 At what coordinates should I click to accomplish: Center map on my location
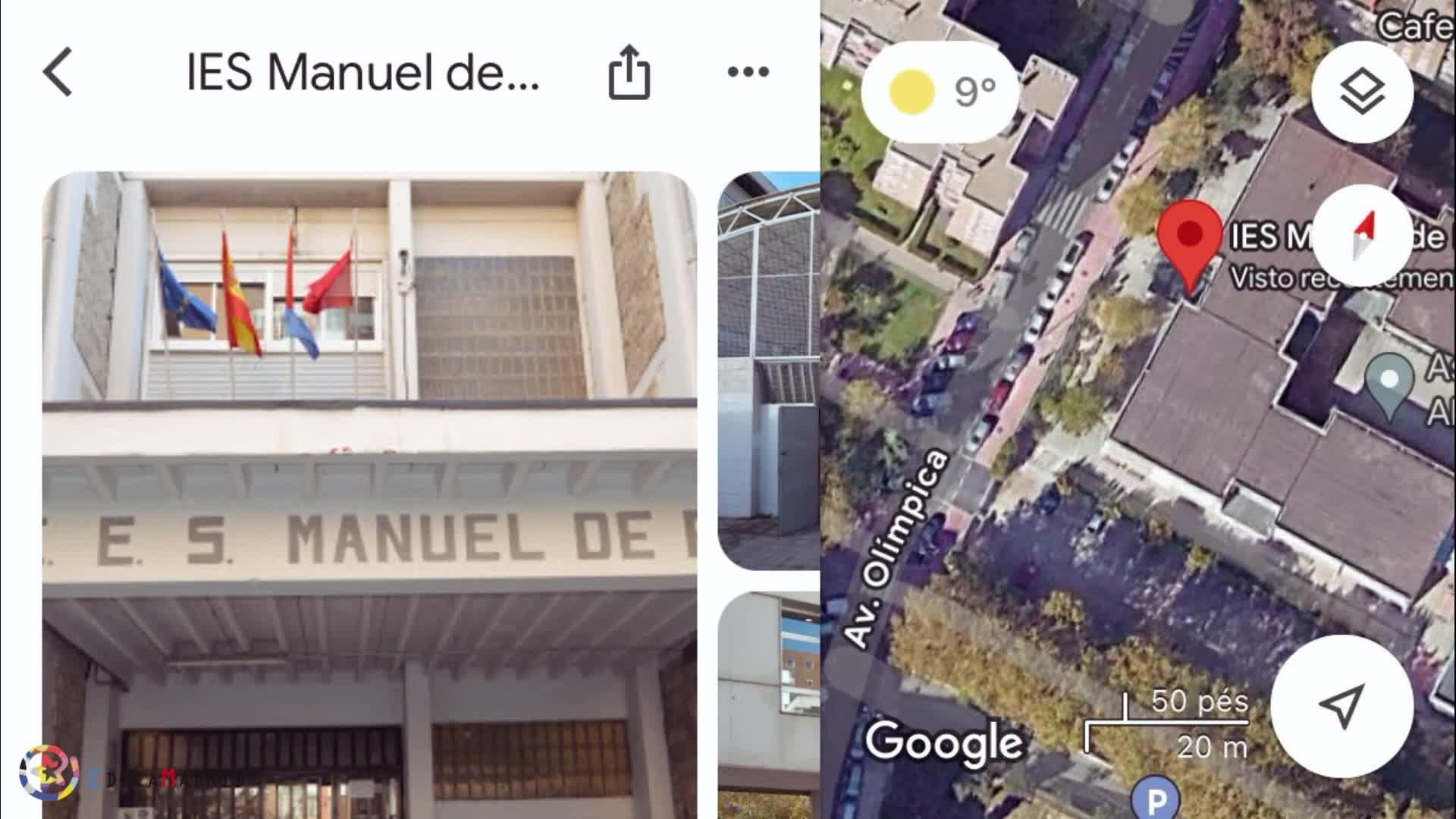[x=1341, y=706]
